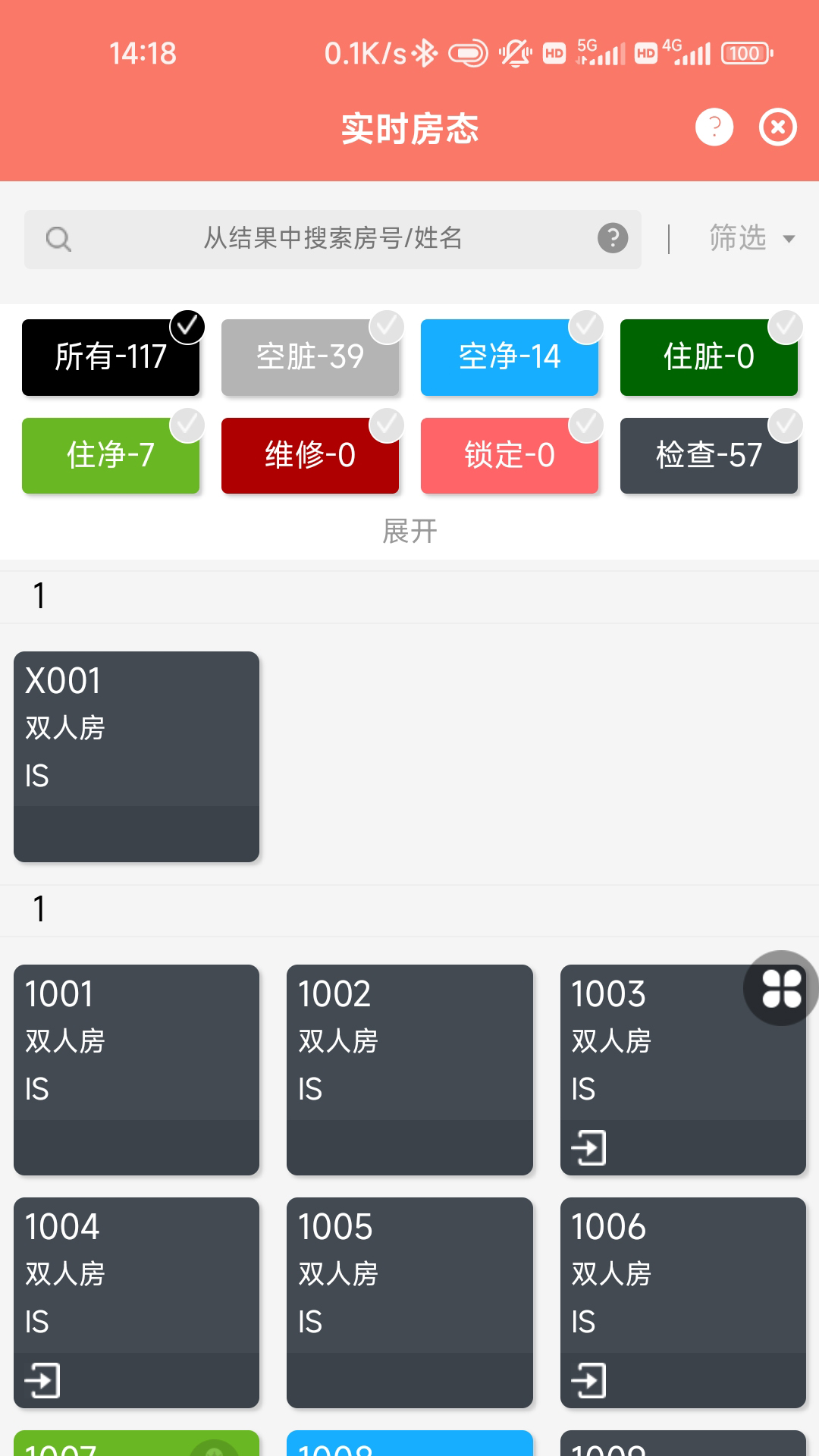Tap the floating four-dot menu button
This screenshot has height=1456, width=819.
point(781,988)
